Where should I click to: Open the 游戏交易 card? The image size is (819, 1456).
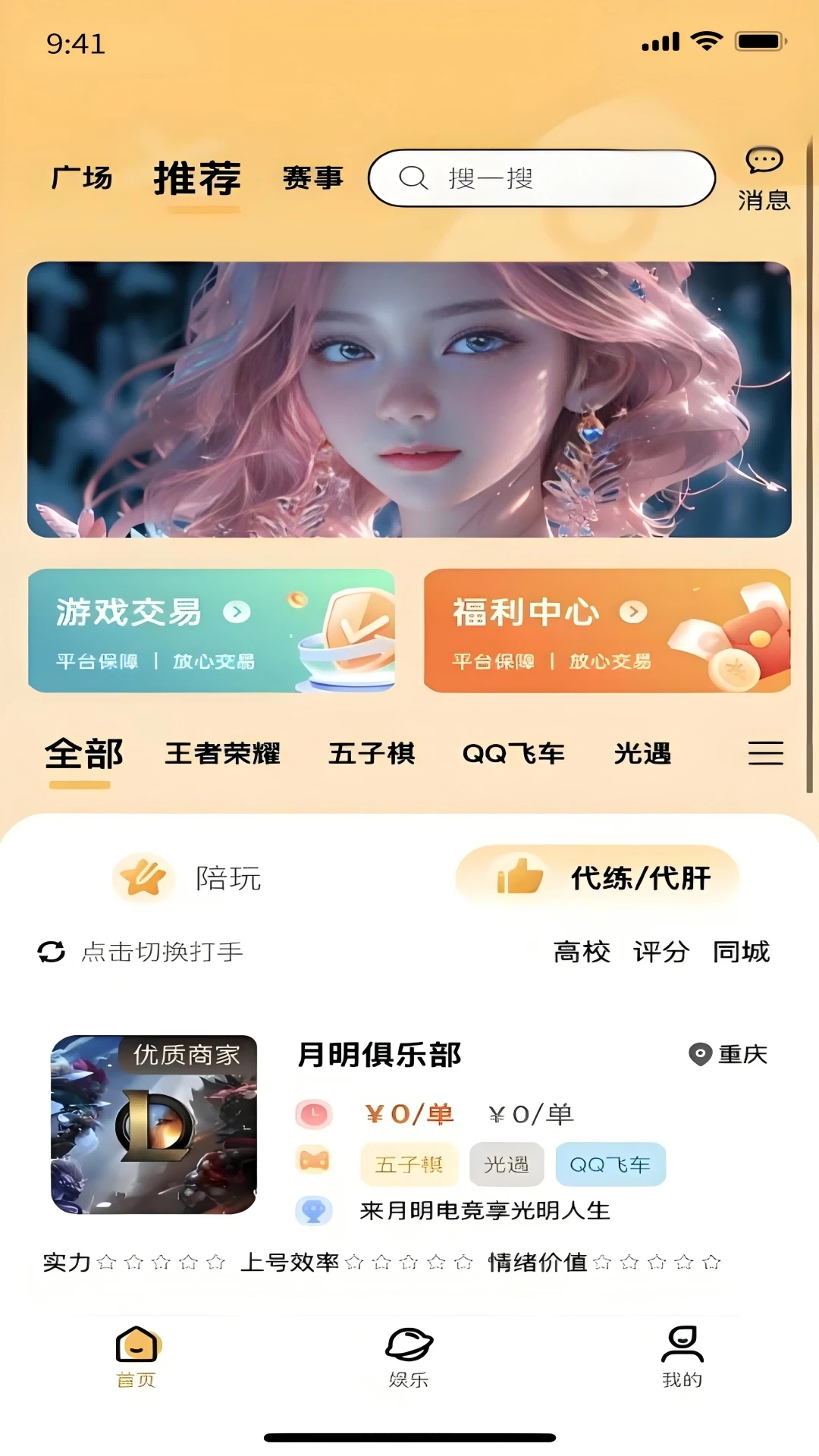[x=212, y=631]
